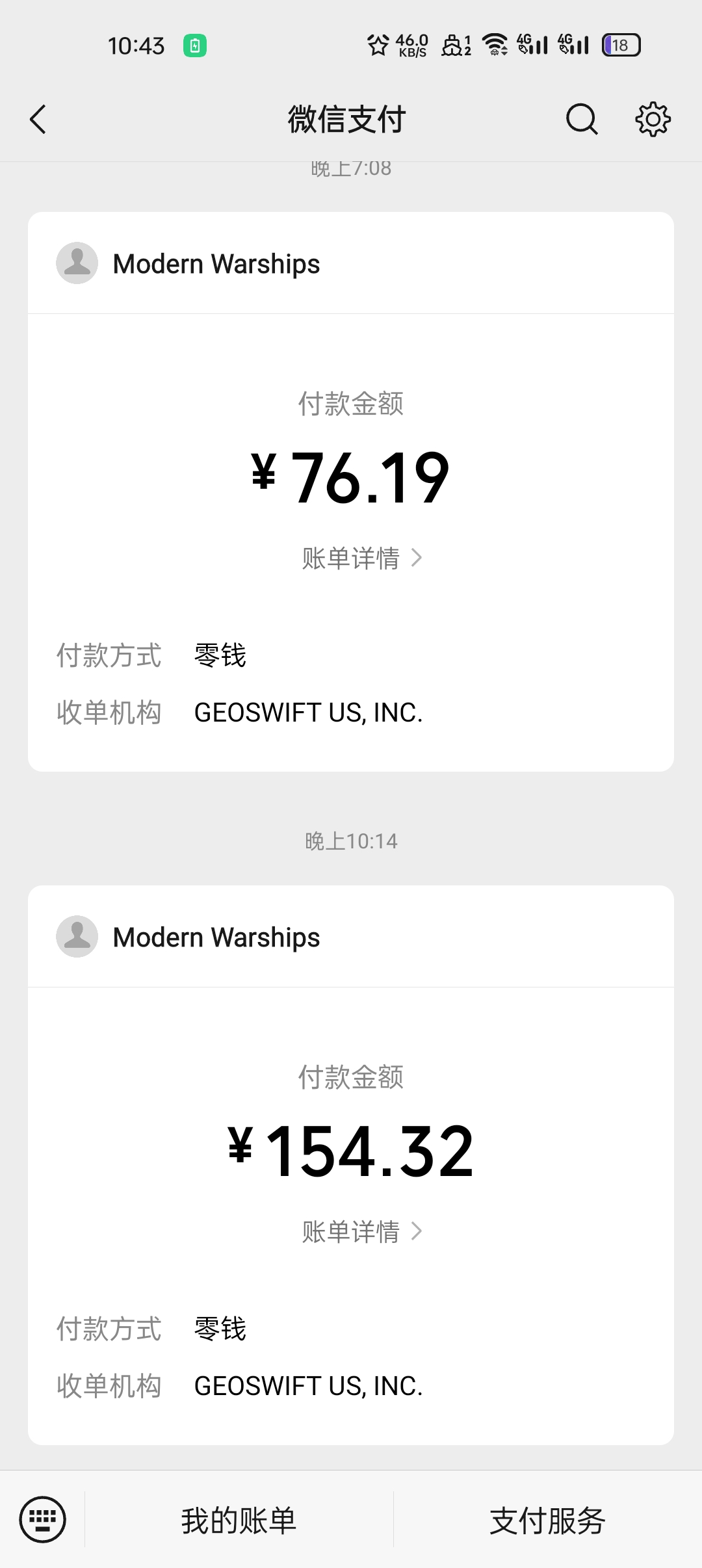Screen dimensions: 702x1568
Task: Tap the Modern Warships header on the ¥76.19 card
Action: [x=351, y=263]
